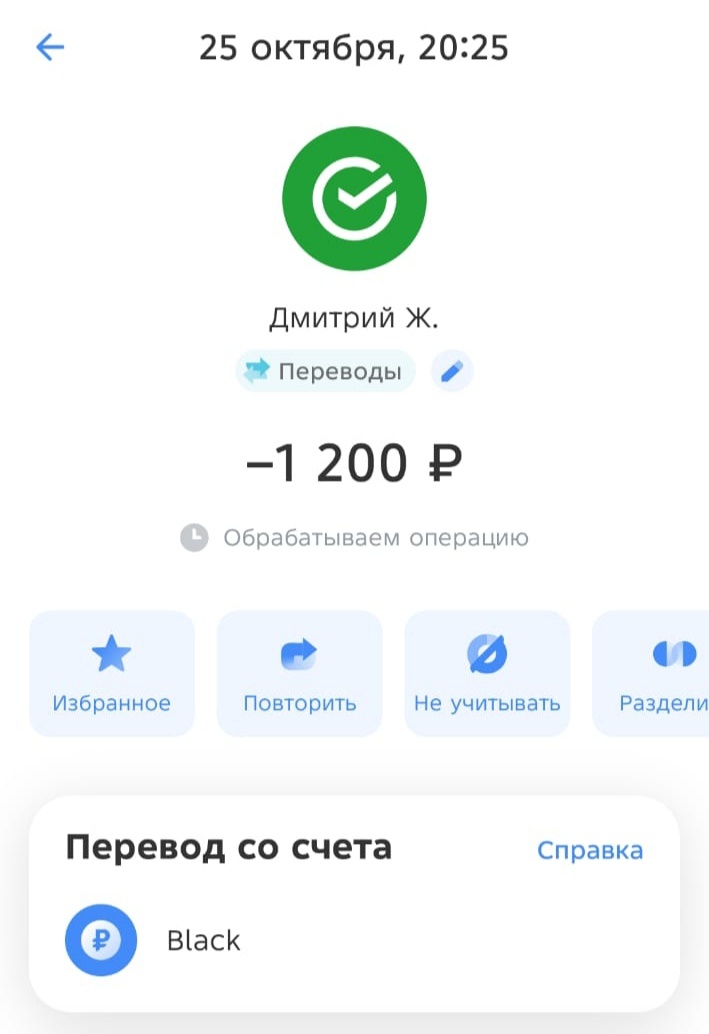Edit the category with the pencil icon
The image size is (709, 1034).
(x=452, y=372)
